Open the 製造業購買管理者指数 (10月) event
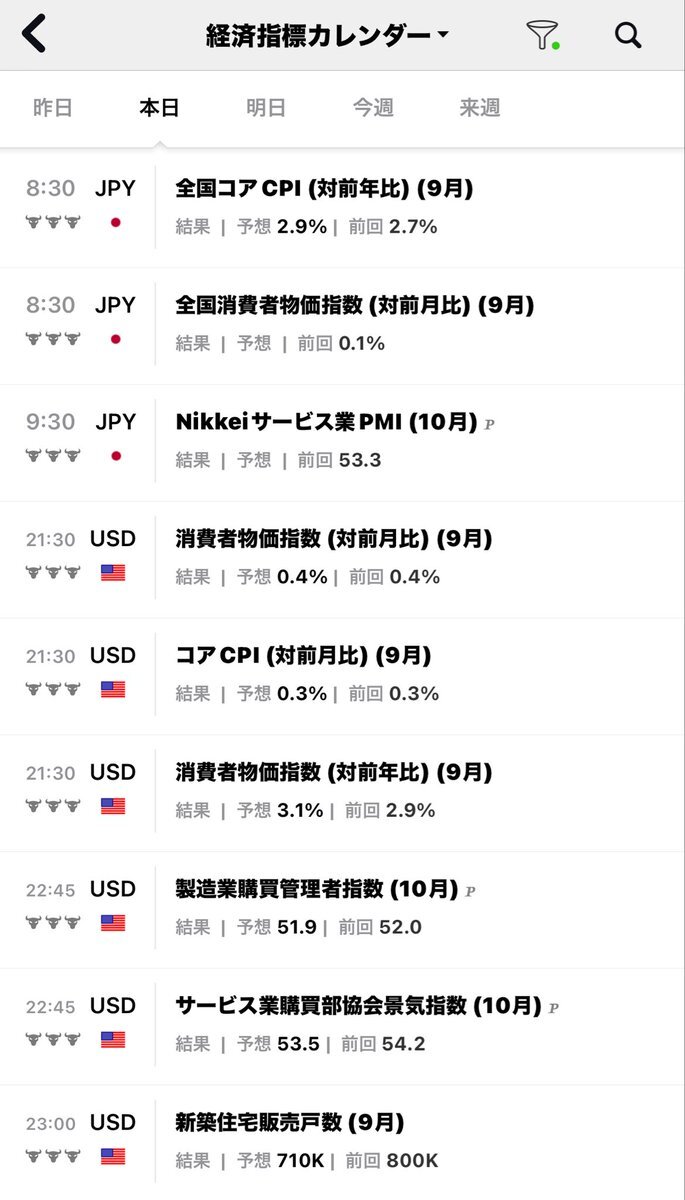The width and height of the screenshot is (685, 1200). click(x=316, y=889)
